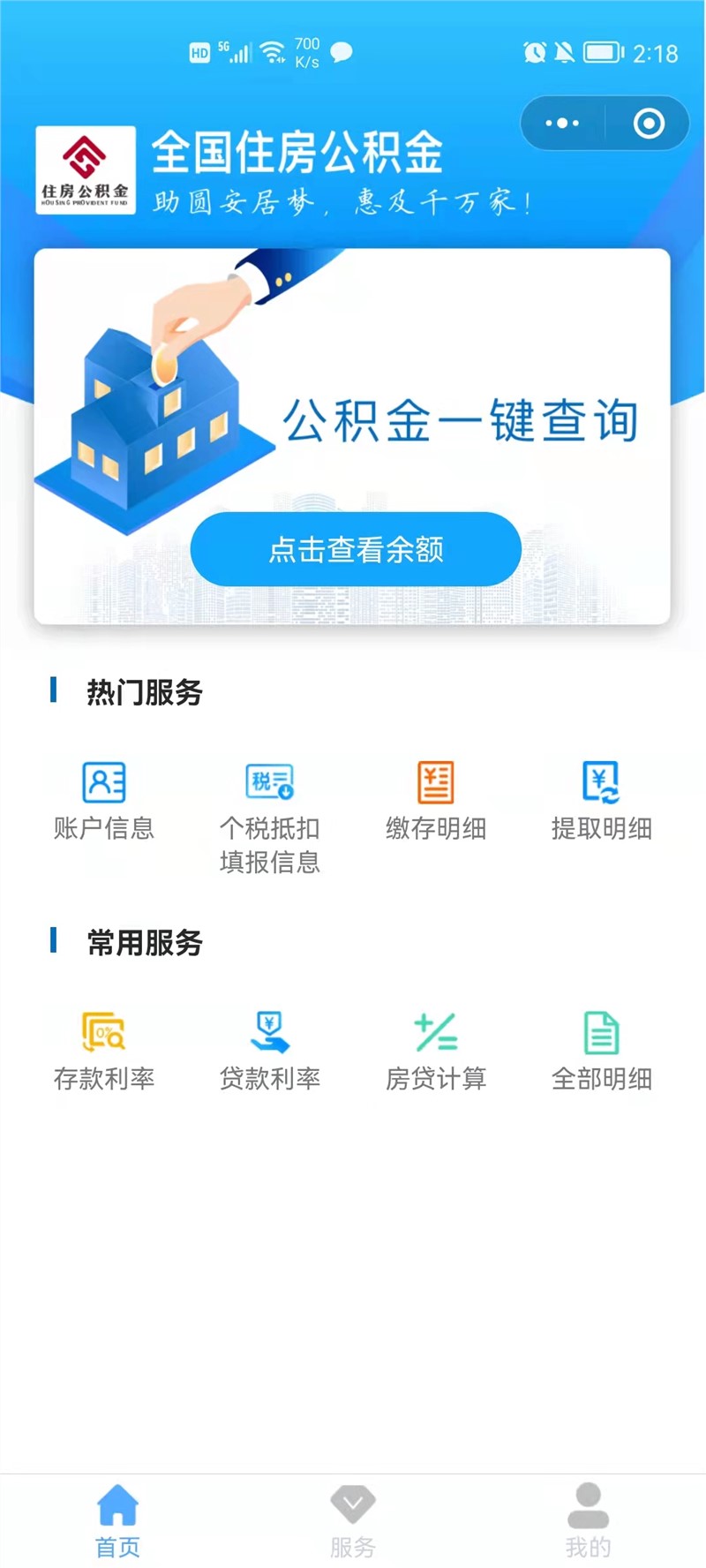
Task: Switch to the 我的 tab
Action: pos(588,1521)
